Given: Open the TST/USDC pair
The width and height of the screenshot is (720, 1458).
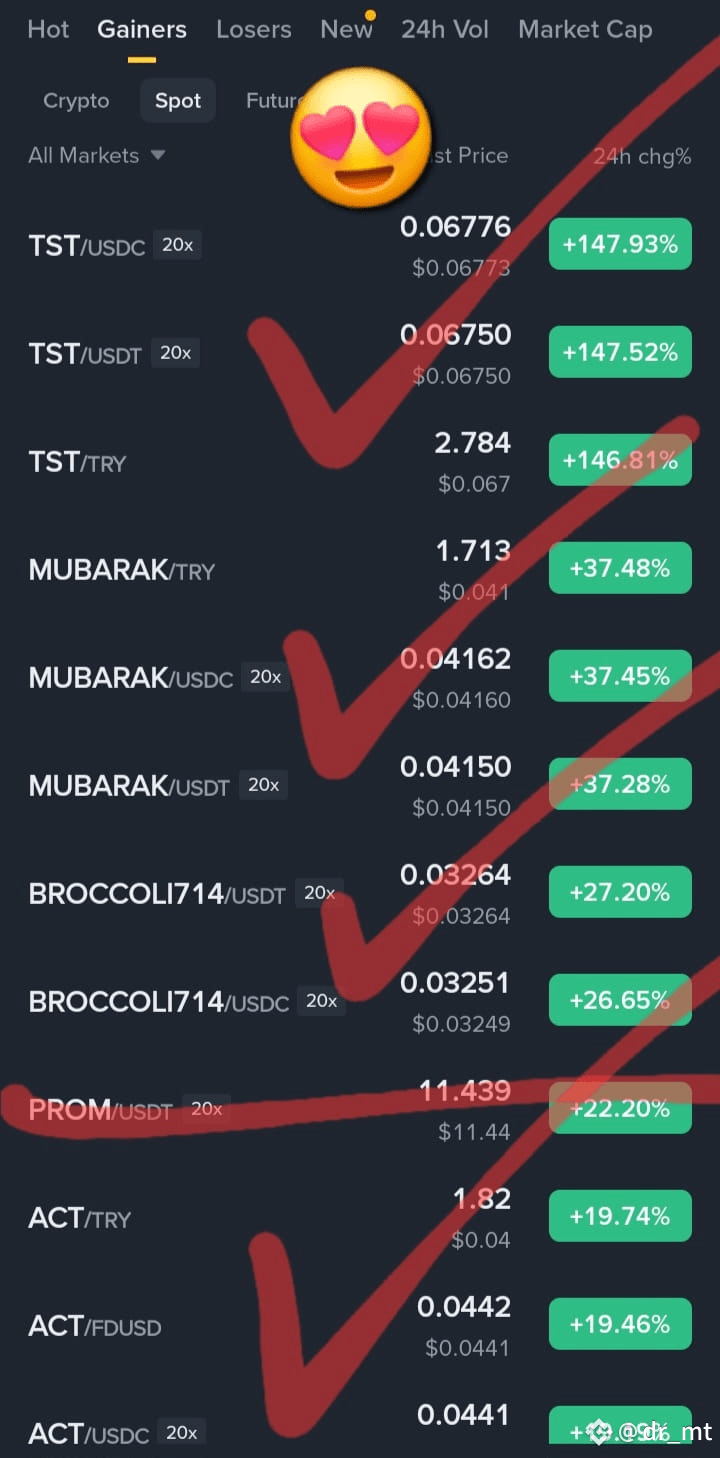Looking at the screenshot, I should (x=360, y=246).
